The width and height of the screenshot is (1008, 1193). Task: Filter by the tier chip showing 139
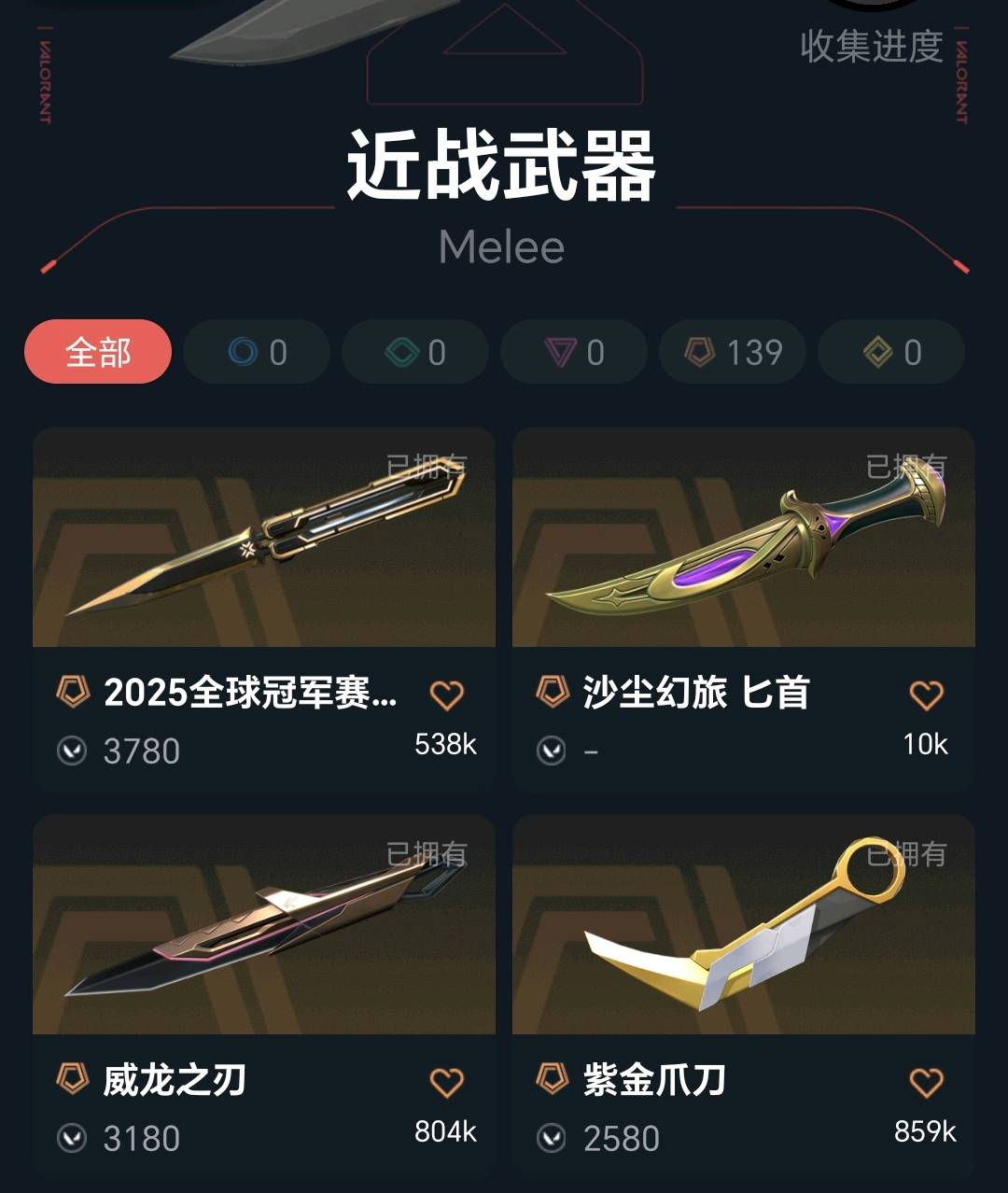click(733, 352)
